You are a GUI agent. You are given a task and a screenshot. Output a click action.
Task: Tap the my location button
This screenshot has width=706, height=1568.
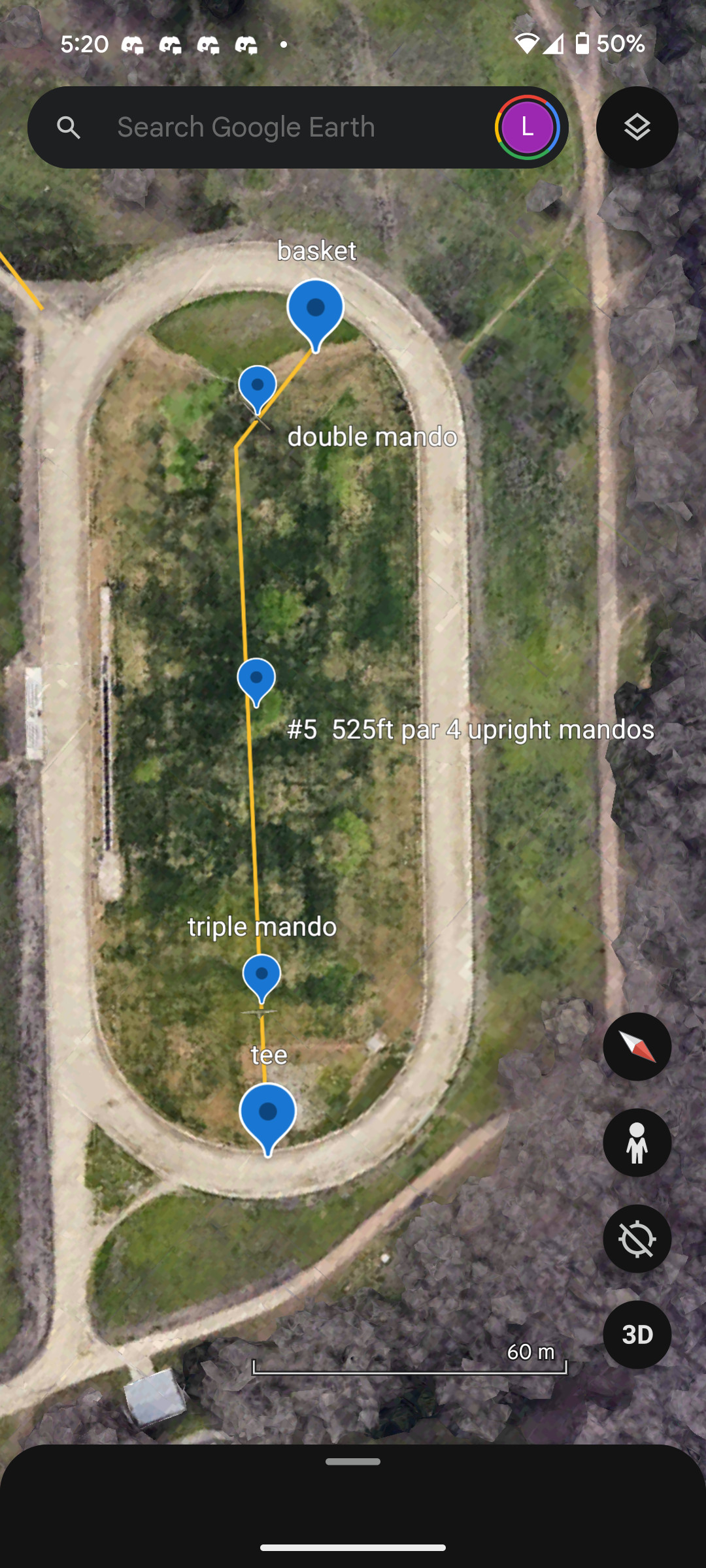point(637,1239)
